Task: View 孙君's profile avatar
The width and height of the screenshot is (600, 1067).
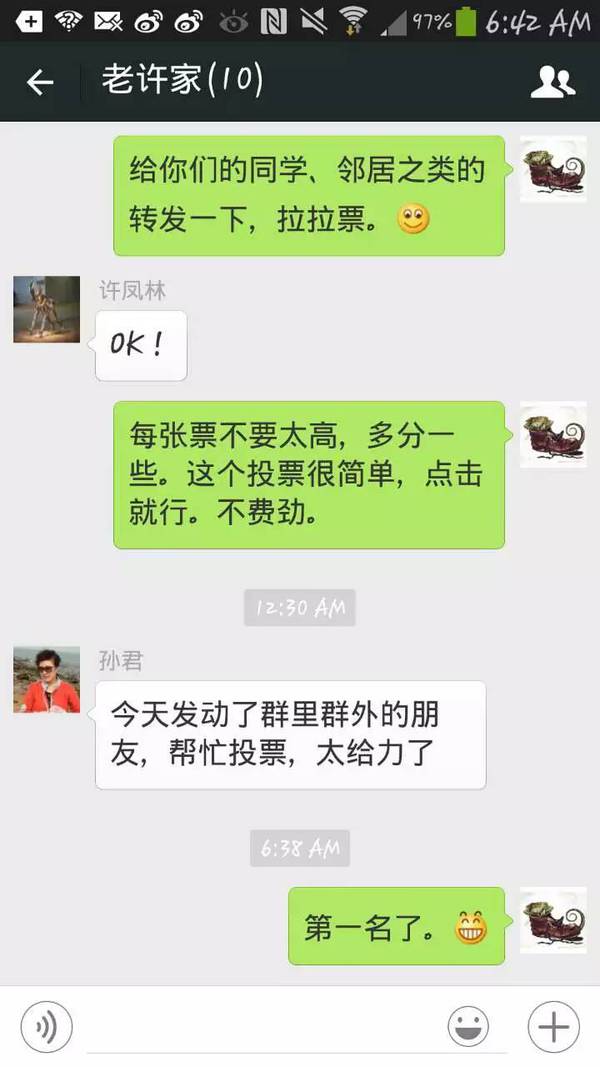Action: pyautogui.click(x=46, y=679)
